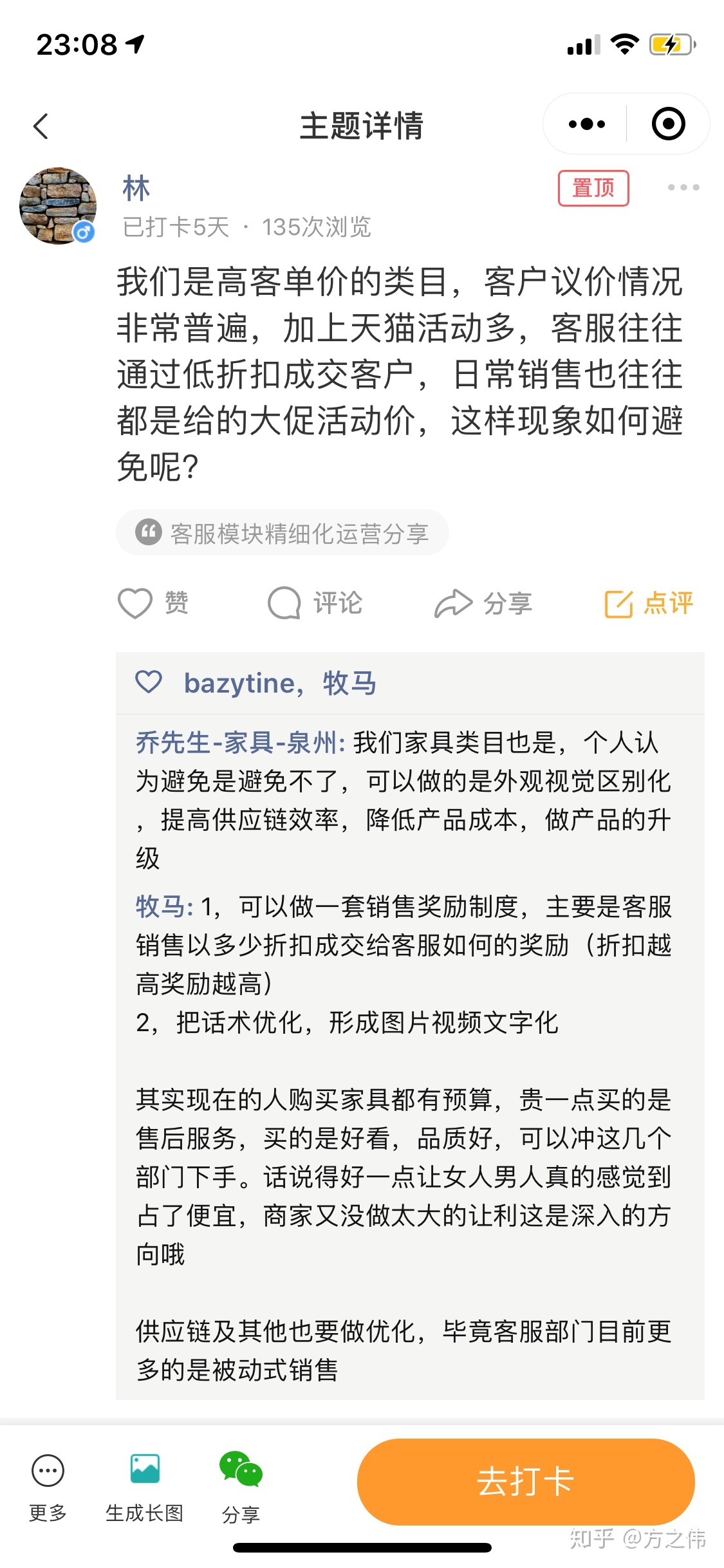Go back from topic details
The width and height of the screenshot is (724, 1568).
[41, 126]
